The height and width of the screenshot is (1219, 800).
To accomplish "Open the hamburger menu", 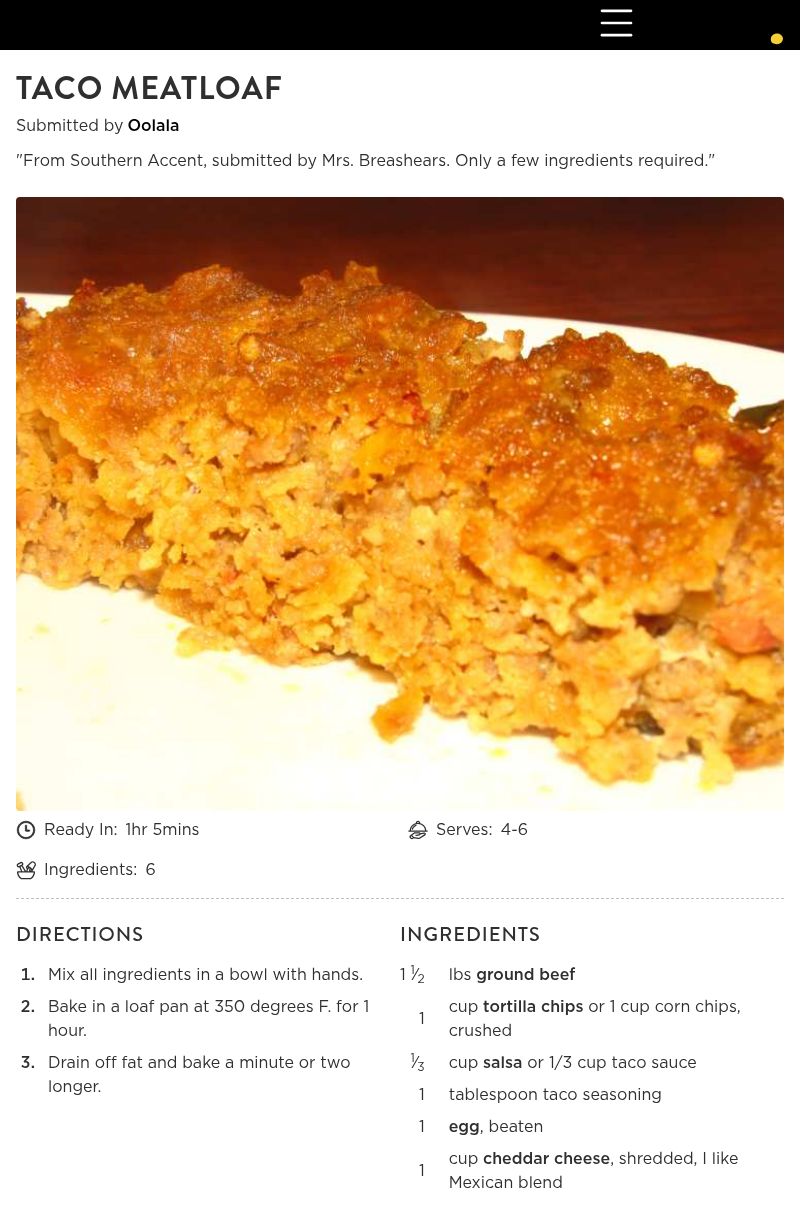I will pos(616,22).
